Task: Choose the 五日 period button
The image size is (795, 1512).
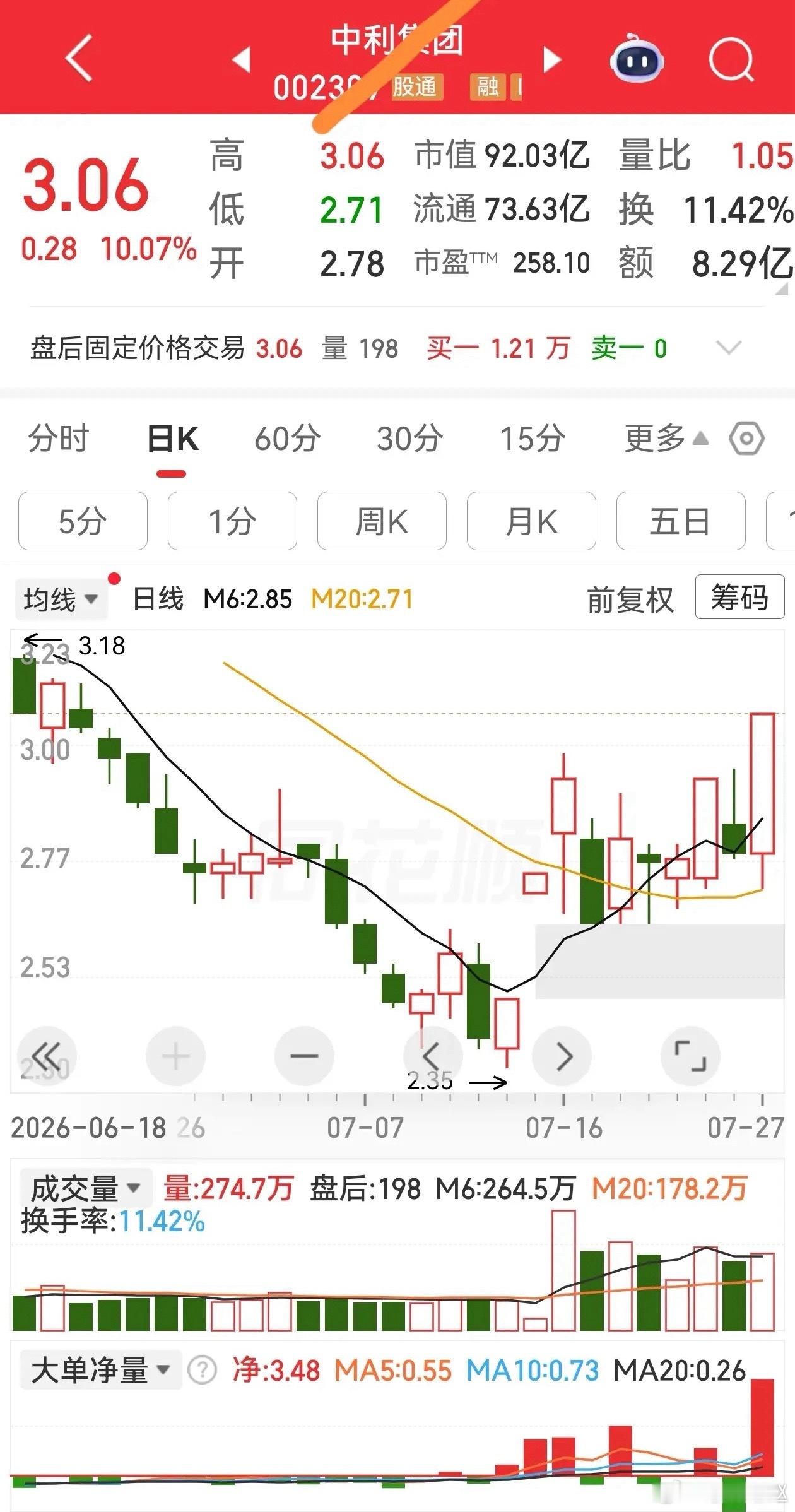Action: point(681,521)
